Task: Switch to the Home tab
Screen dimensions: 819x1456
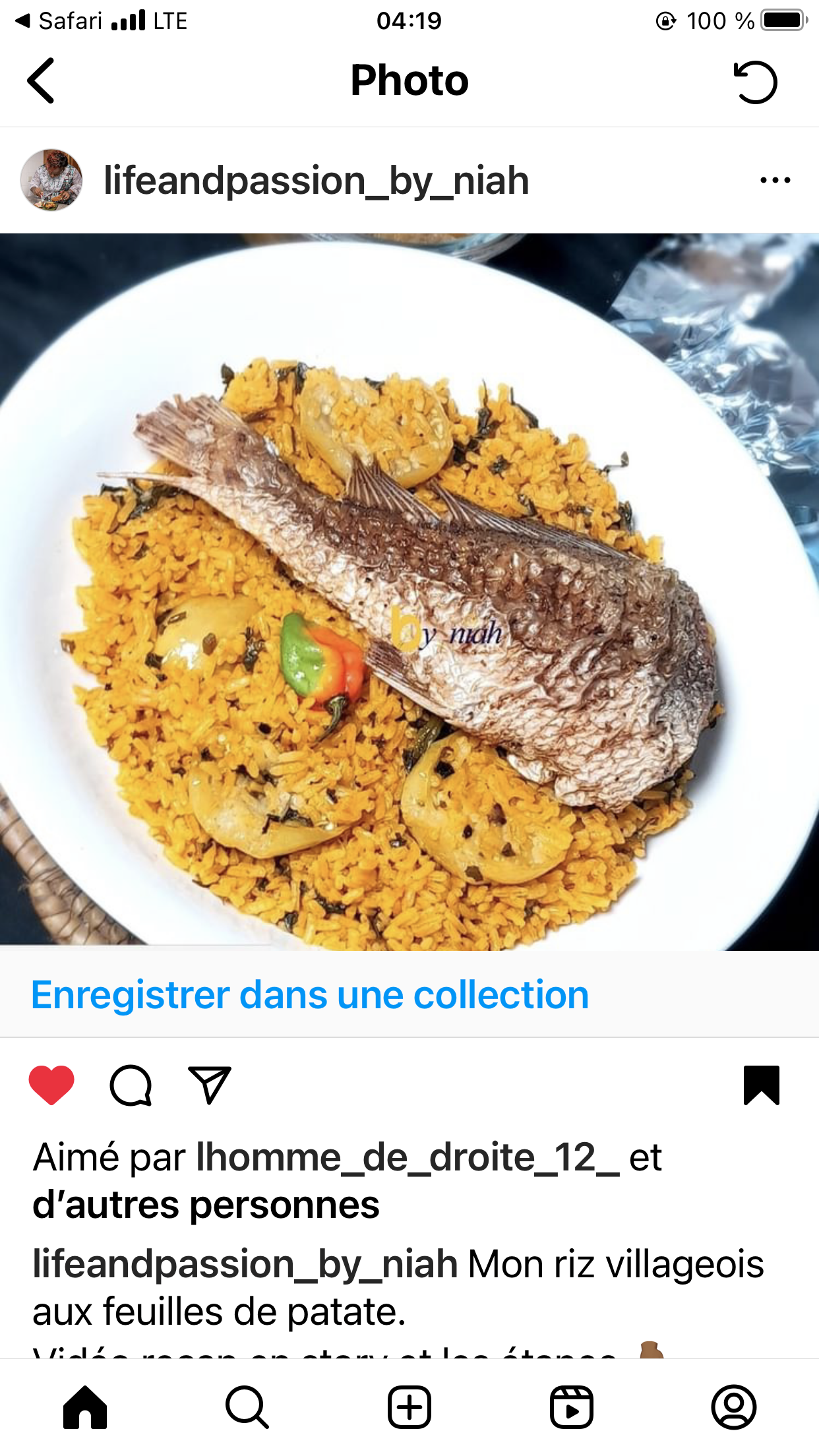Action: click(x=85, y=1407)
